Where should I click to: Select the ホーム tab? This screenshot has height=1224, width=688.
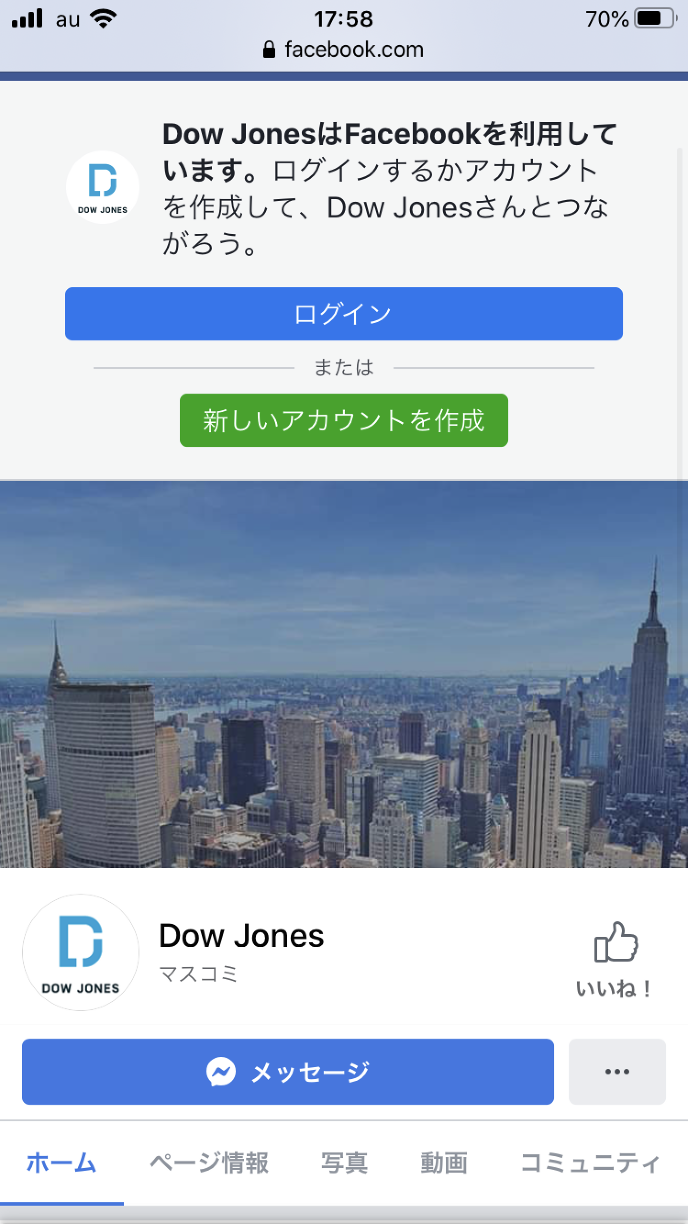tap(61, 1163)
